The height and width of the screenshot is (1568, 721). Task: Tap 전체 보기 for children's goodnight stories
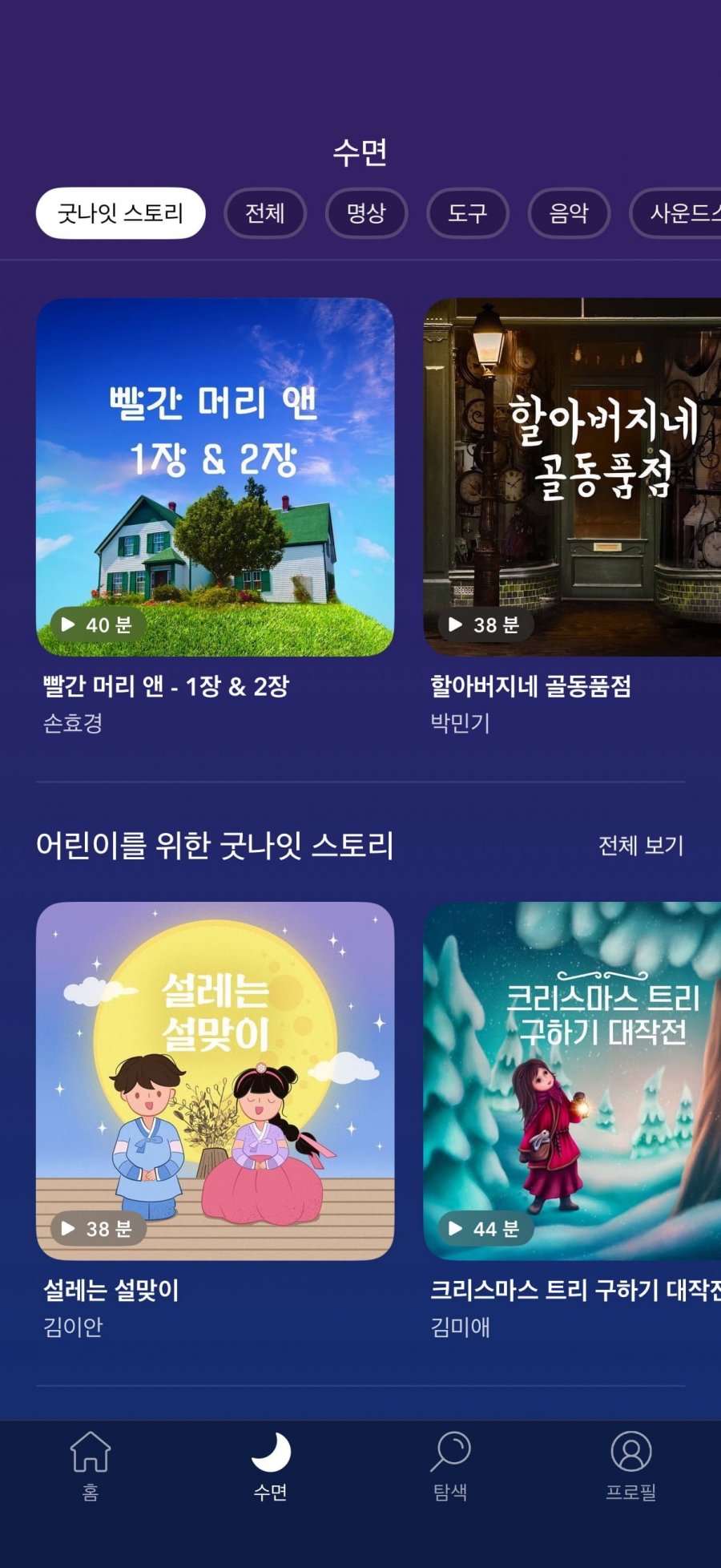pyautogui.click(x=641, y=846)
